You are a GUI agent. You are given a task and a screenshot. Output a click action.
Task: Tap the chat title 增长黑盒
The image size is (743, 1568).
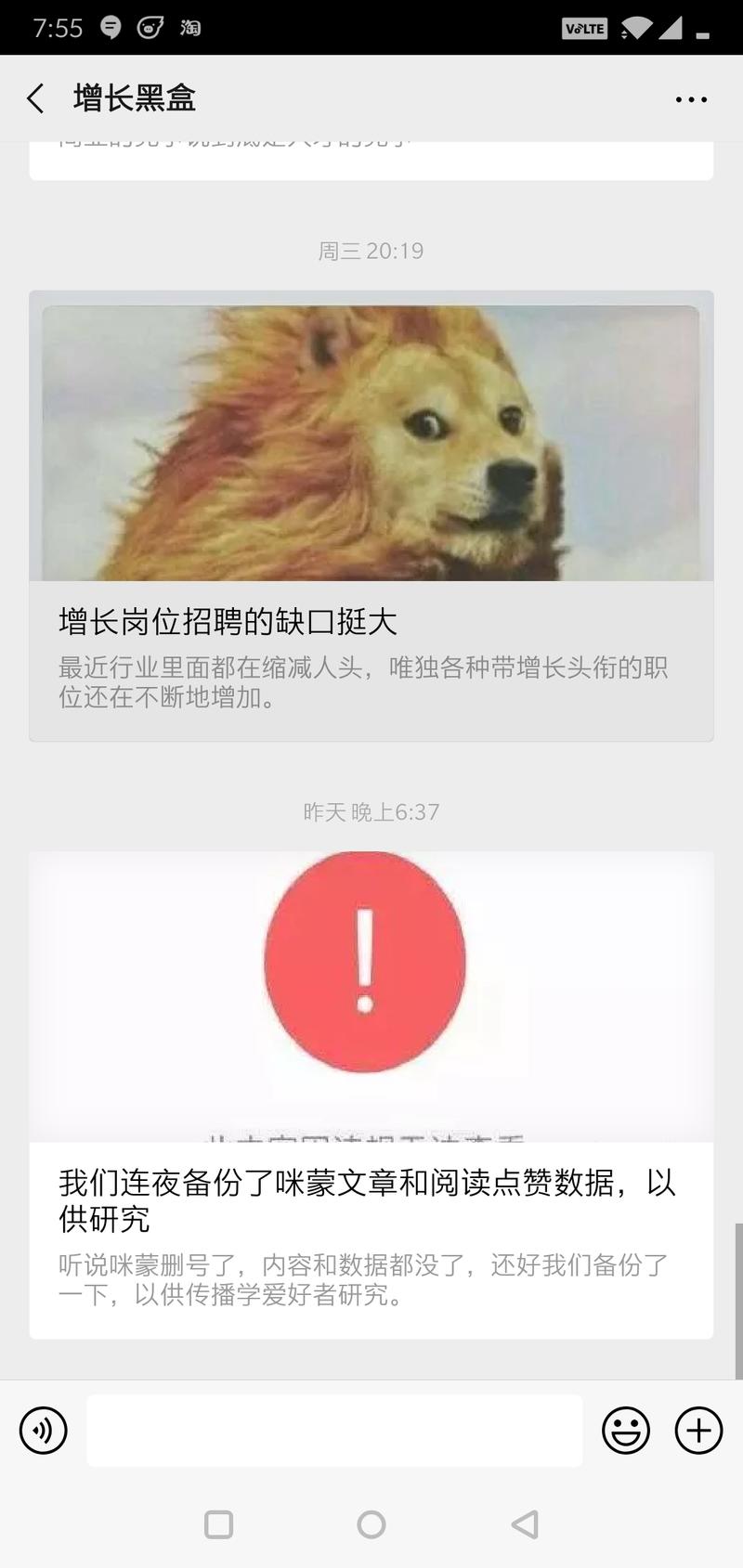[133, 97]
